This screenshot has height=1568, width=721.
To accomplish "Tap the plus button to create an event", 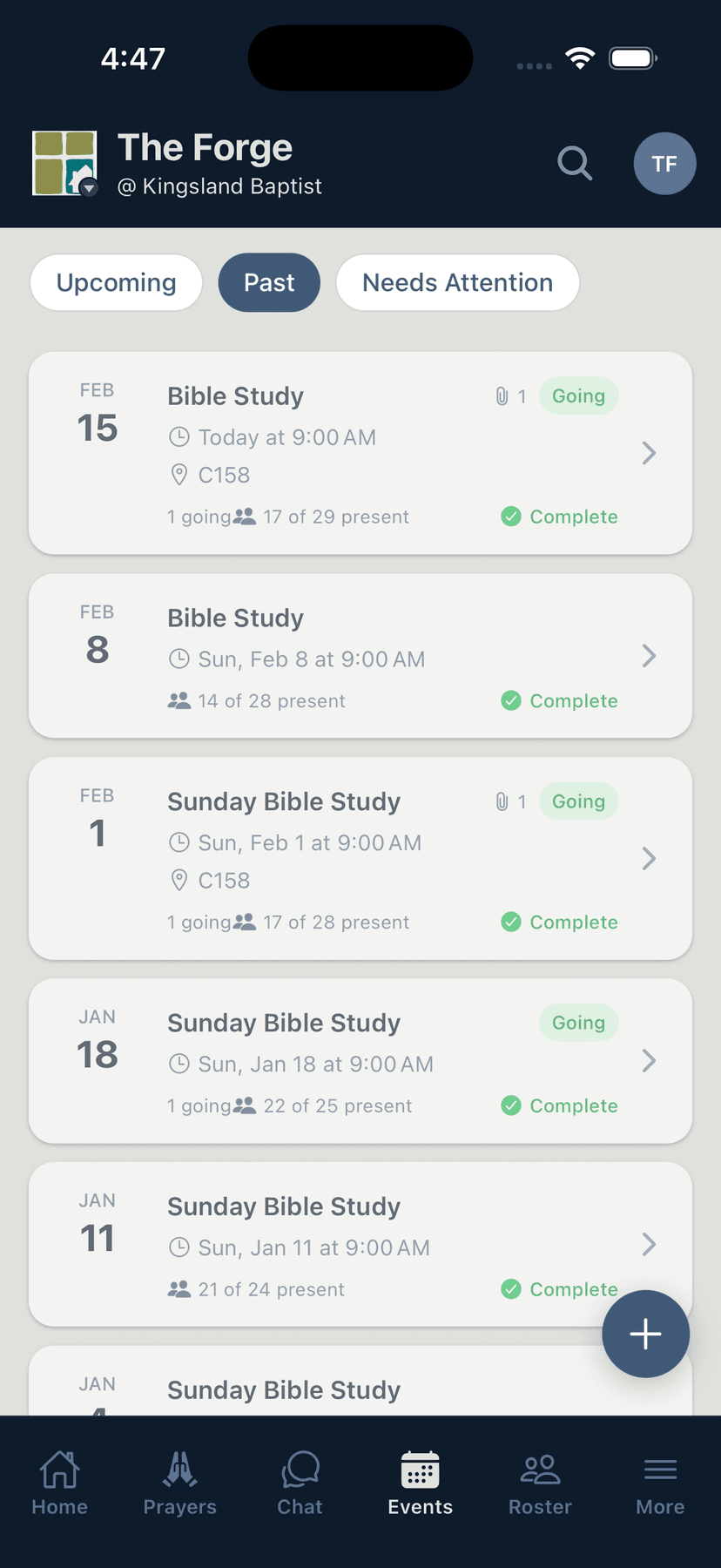I will point(645,1334).
